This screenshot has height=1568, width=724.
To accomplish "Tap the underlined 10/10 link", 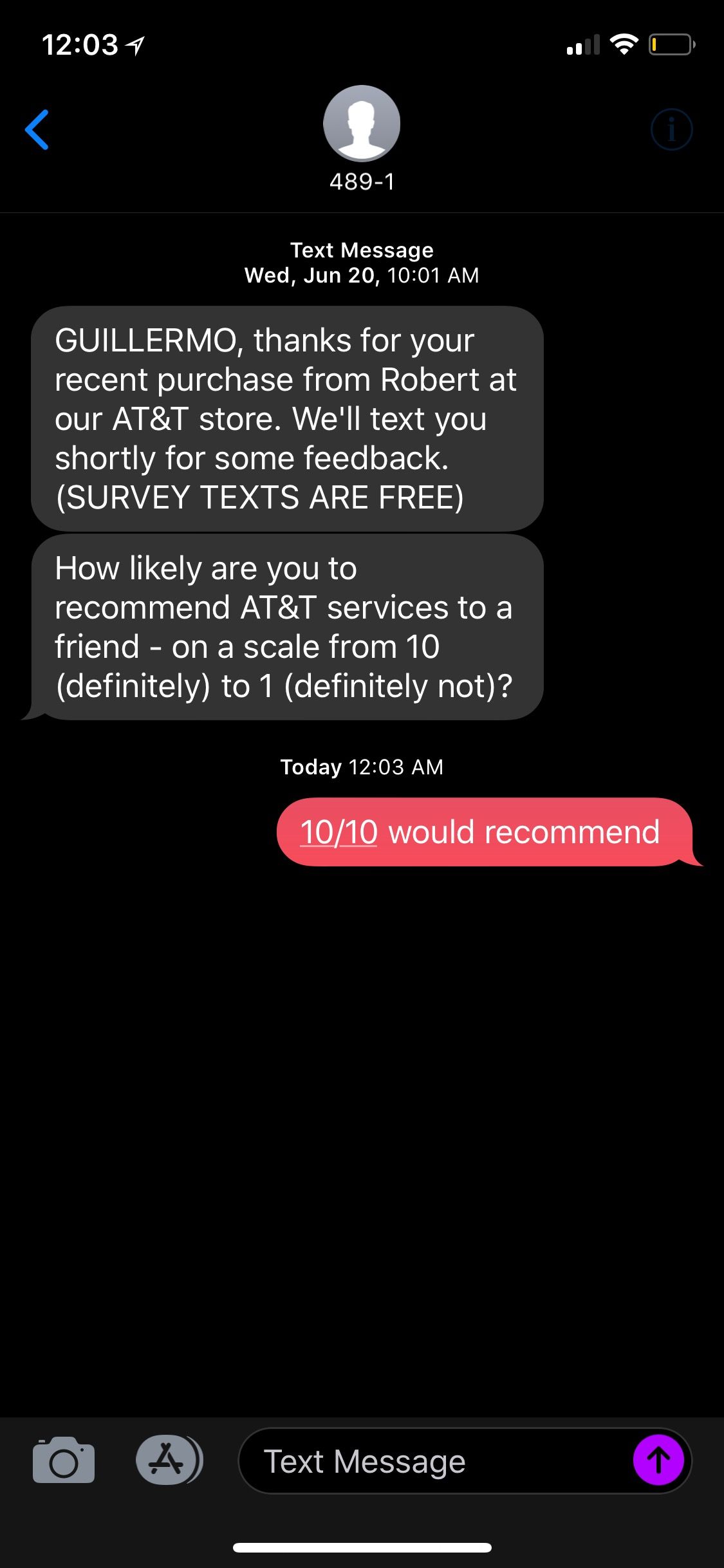I will click(x=339, y=832).
